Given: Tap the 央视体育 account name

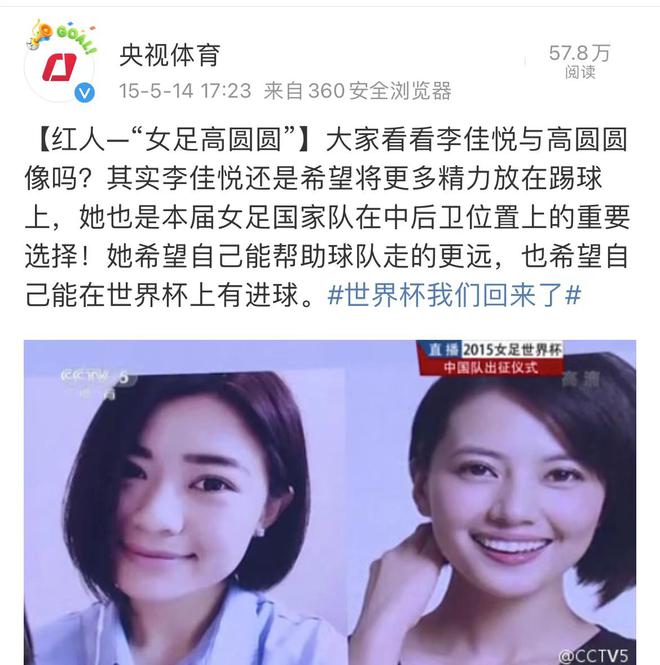Looking at the screenshot, I should click(168, 53).
